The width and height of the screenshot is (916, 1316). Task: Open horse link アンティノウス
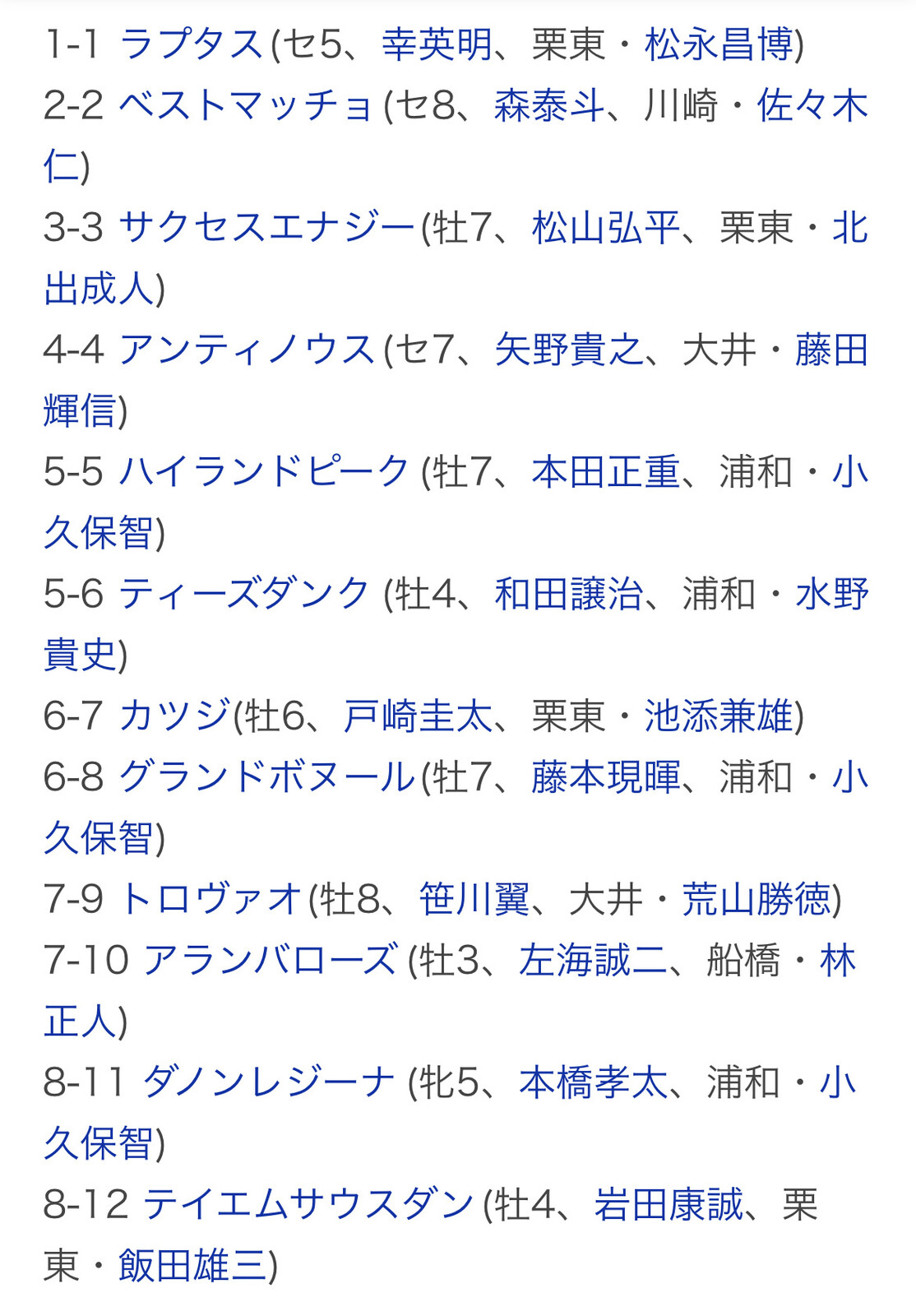(x=247, y=350)
